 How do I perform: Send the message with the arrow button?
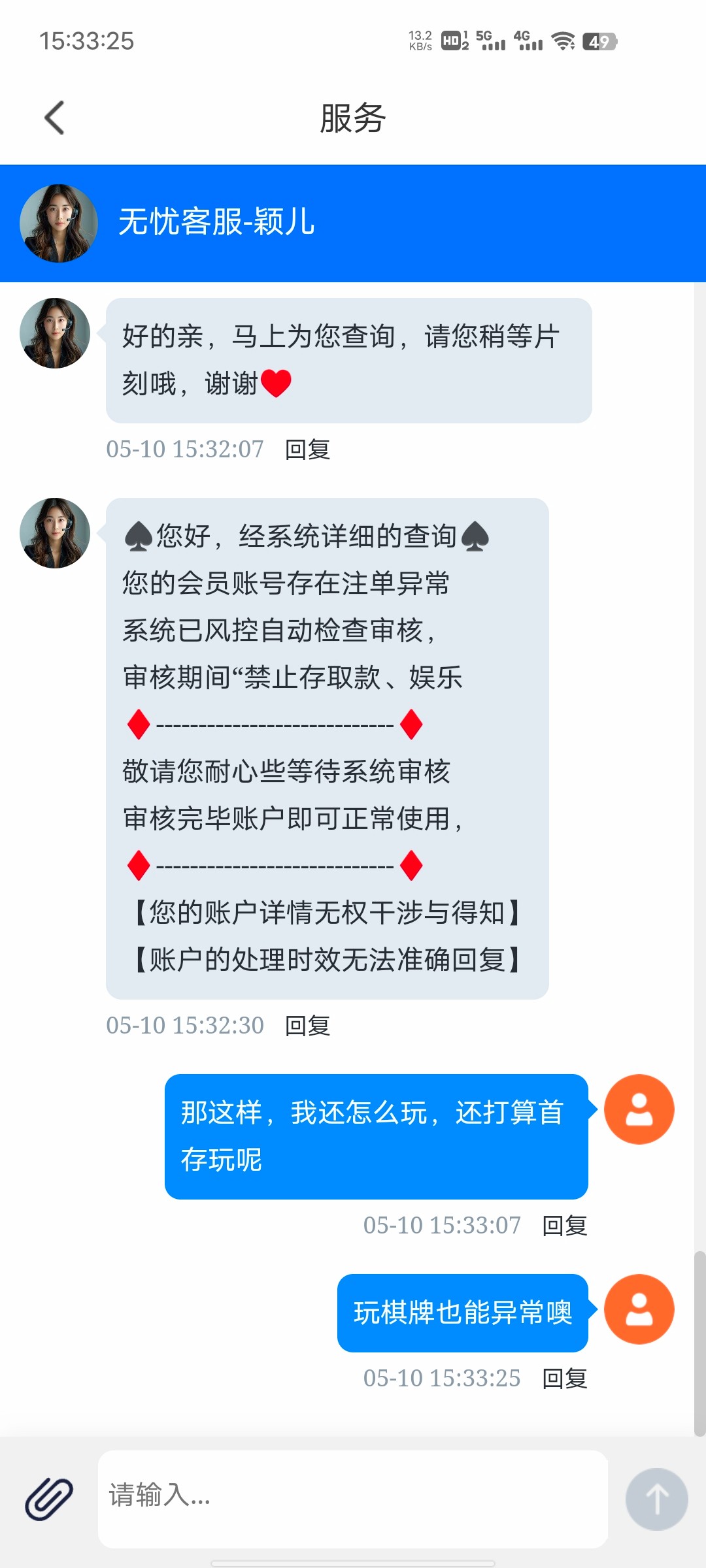pos(656,1499)
